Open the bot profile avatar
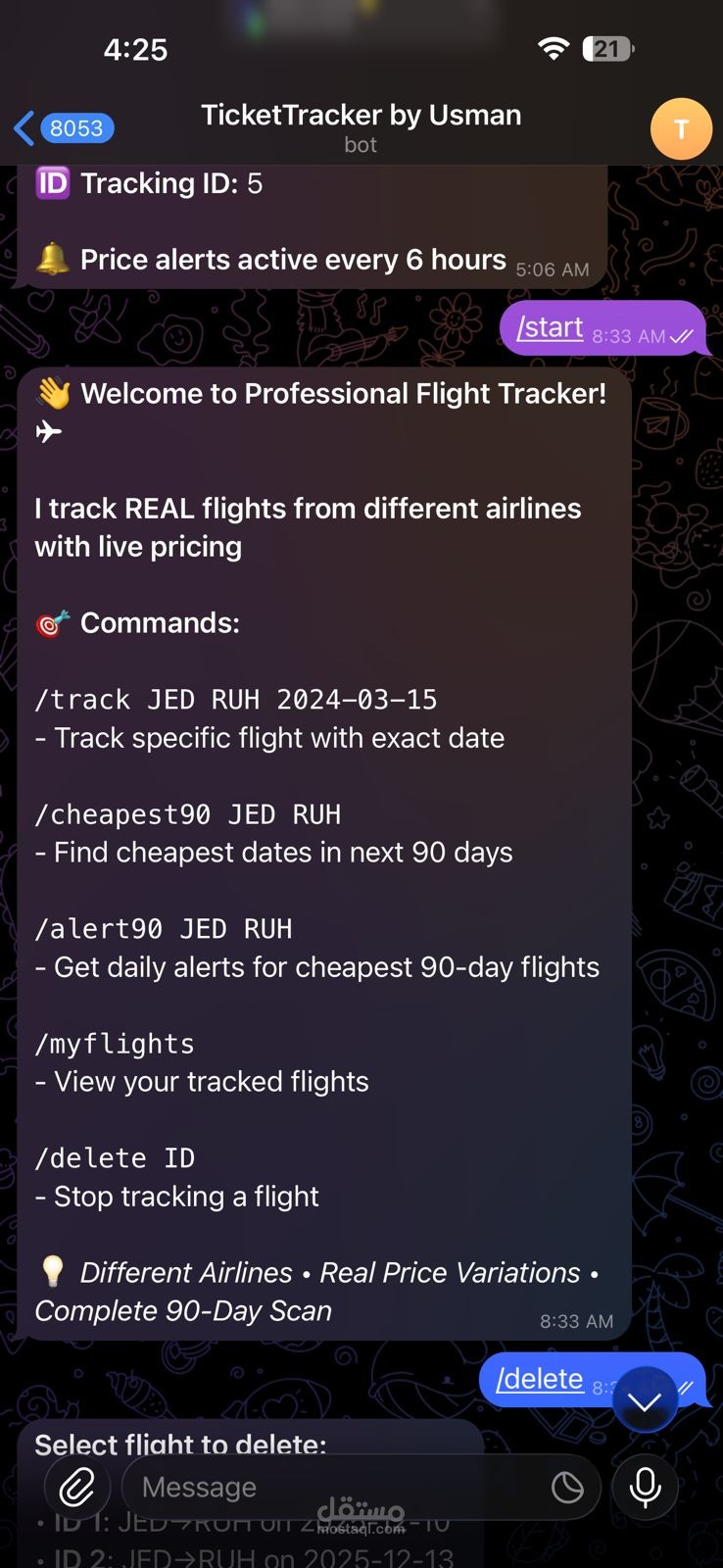The height and width of the screenshot is (1568, 723). point(681,128)
